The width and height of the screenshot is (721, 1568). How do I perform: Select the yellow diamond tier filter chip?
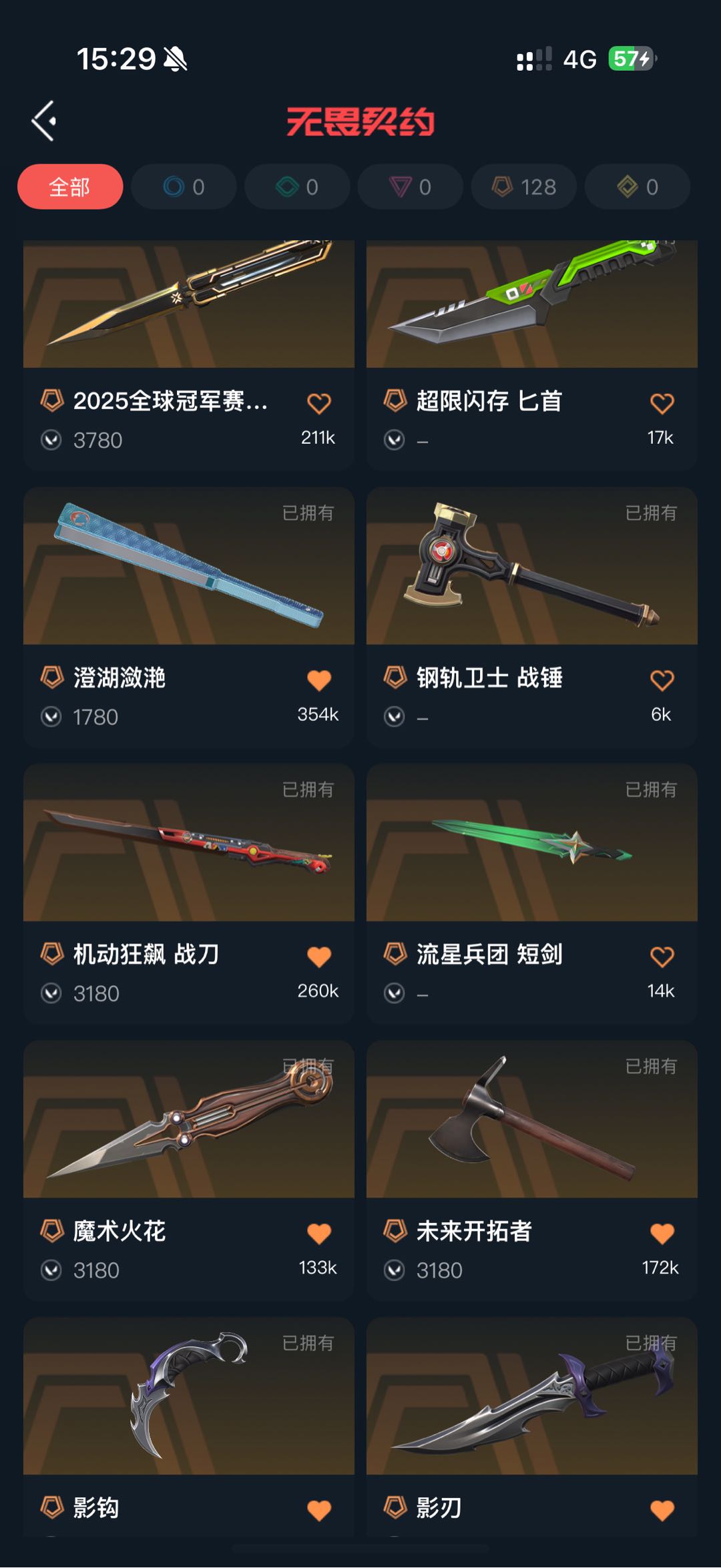point(638,187)
